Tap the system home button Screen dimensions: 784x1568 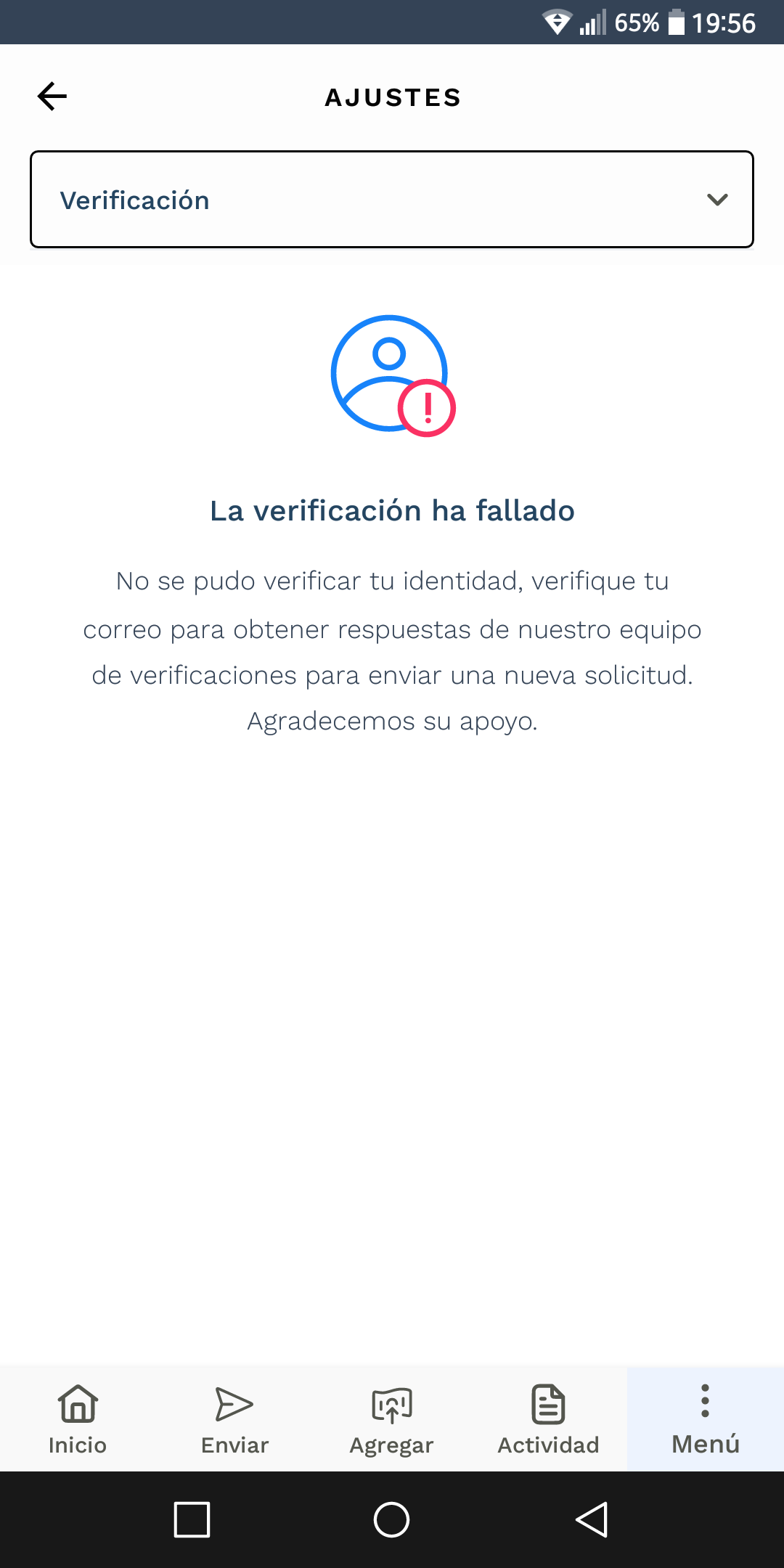(x=391, y=1519)
